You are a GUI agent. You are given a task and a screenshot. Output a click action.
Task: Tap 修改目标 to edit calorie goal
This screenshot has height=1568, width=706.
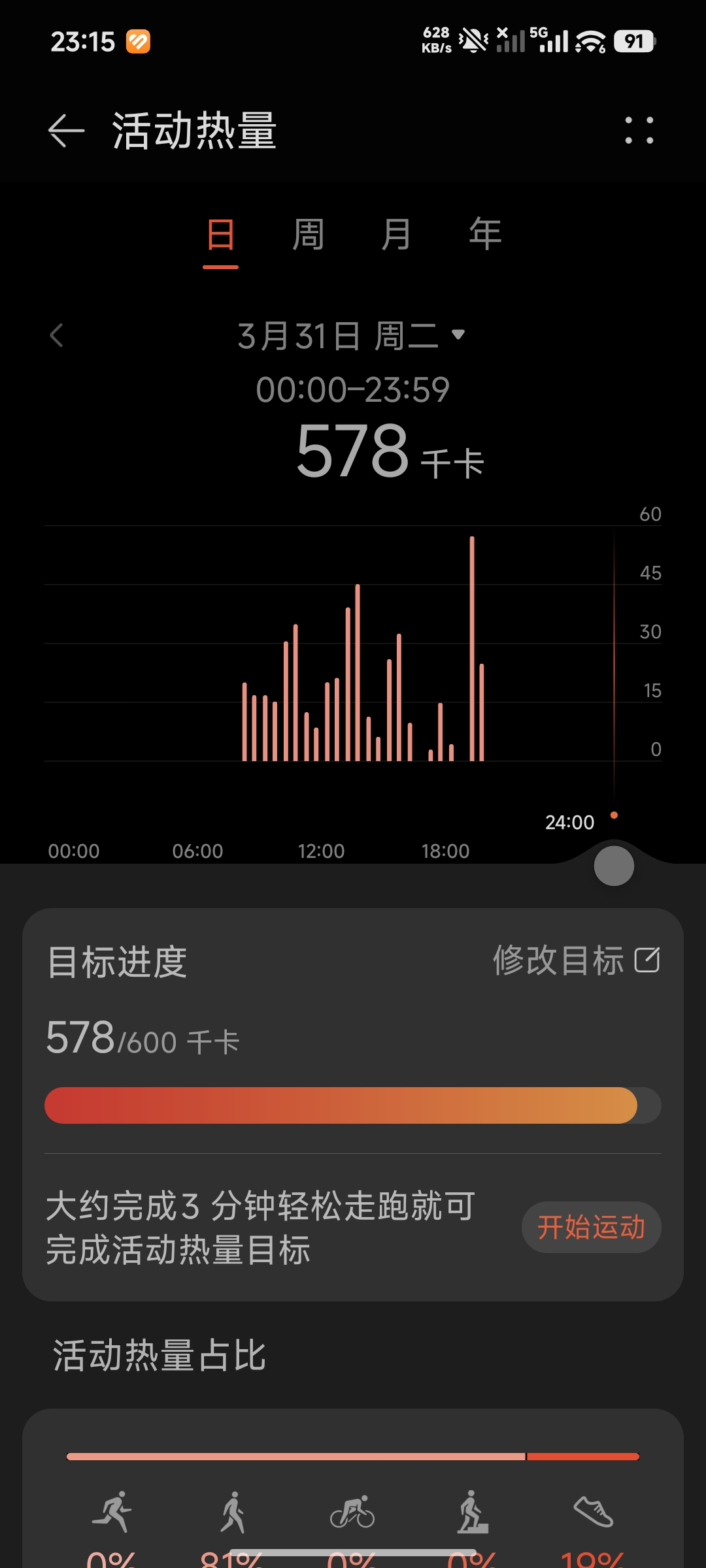575,960
